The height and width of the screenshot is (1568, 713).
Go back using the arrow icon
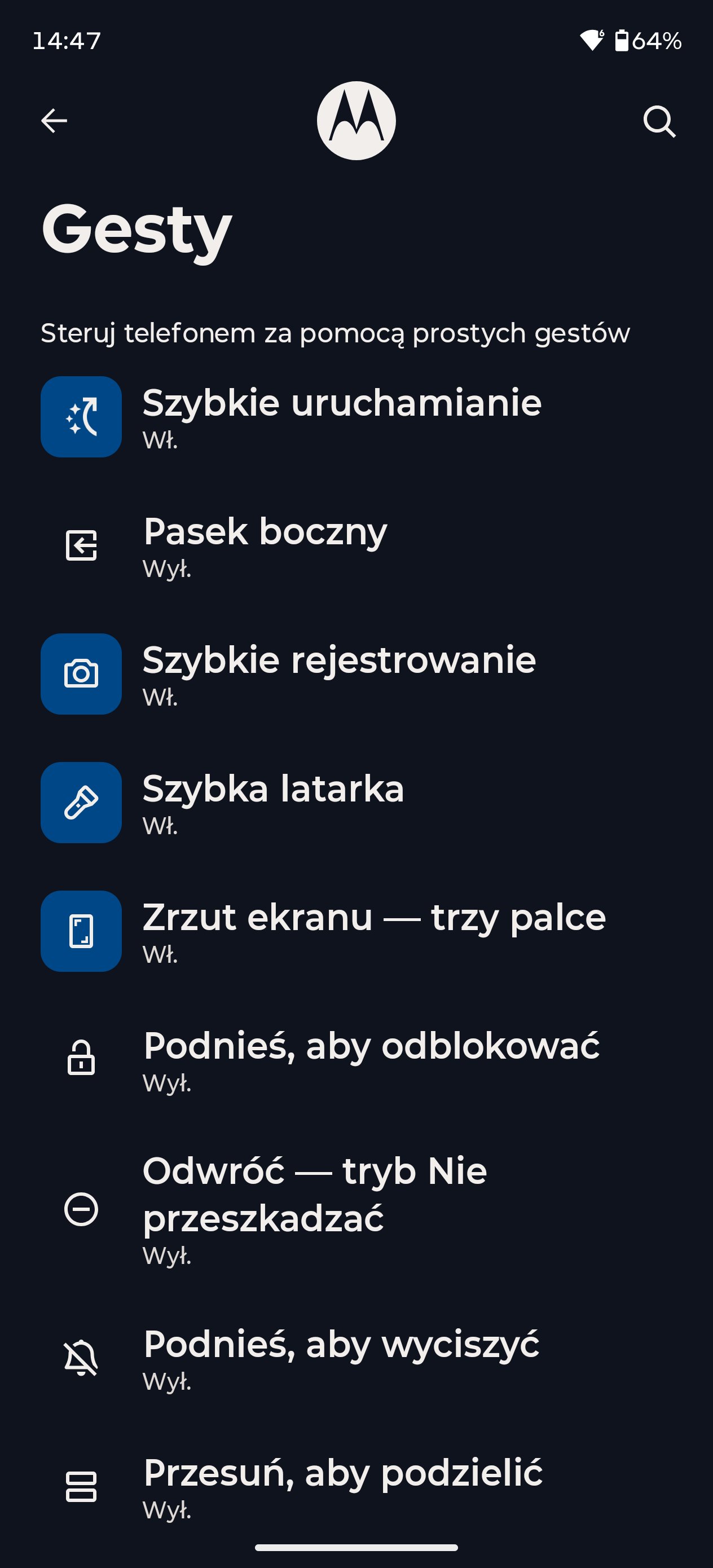pos(54,121)
